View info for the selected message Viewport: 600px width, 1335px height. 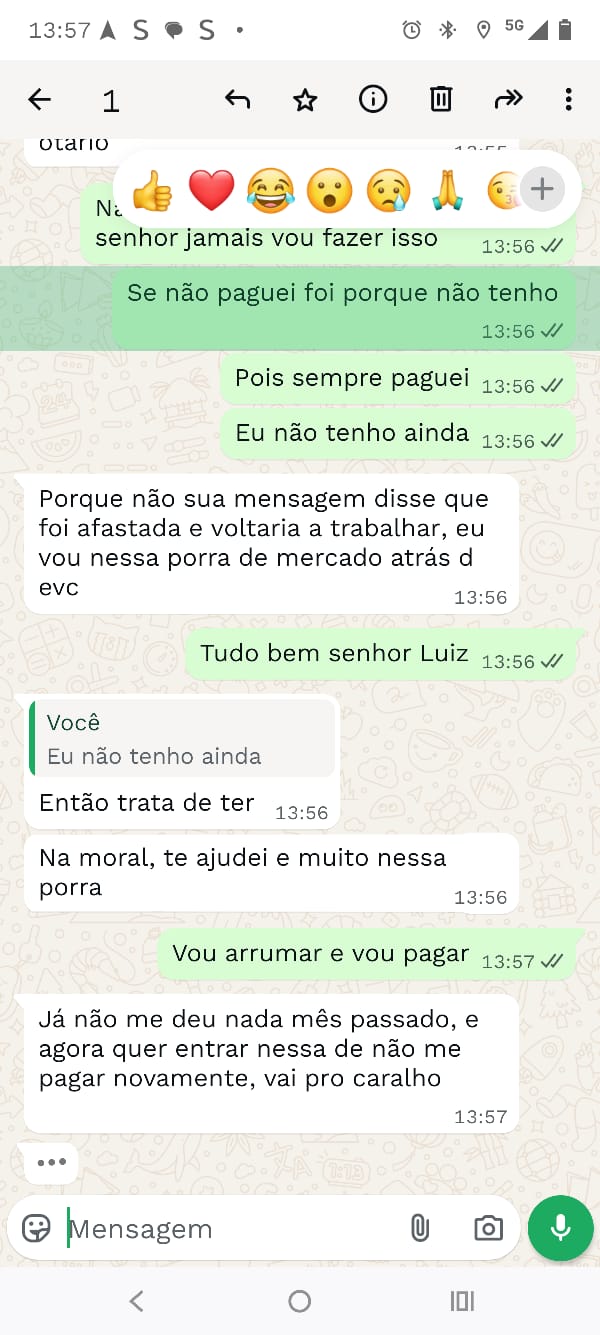pos(373,99)
